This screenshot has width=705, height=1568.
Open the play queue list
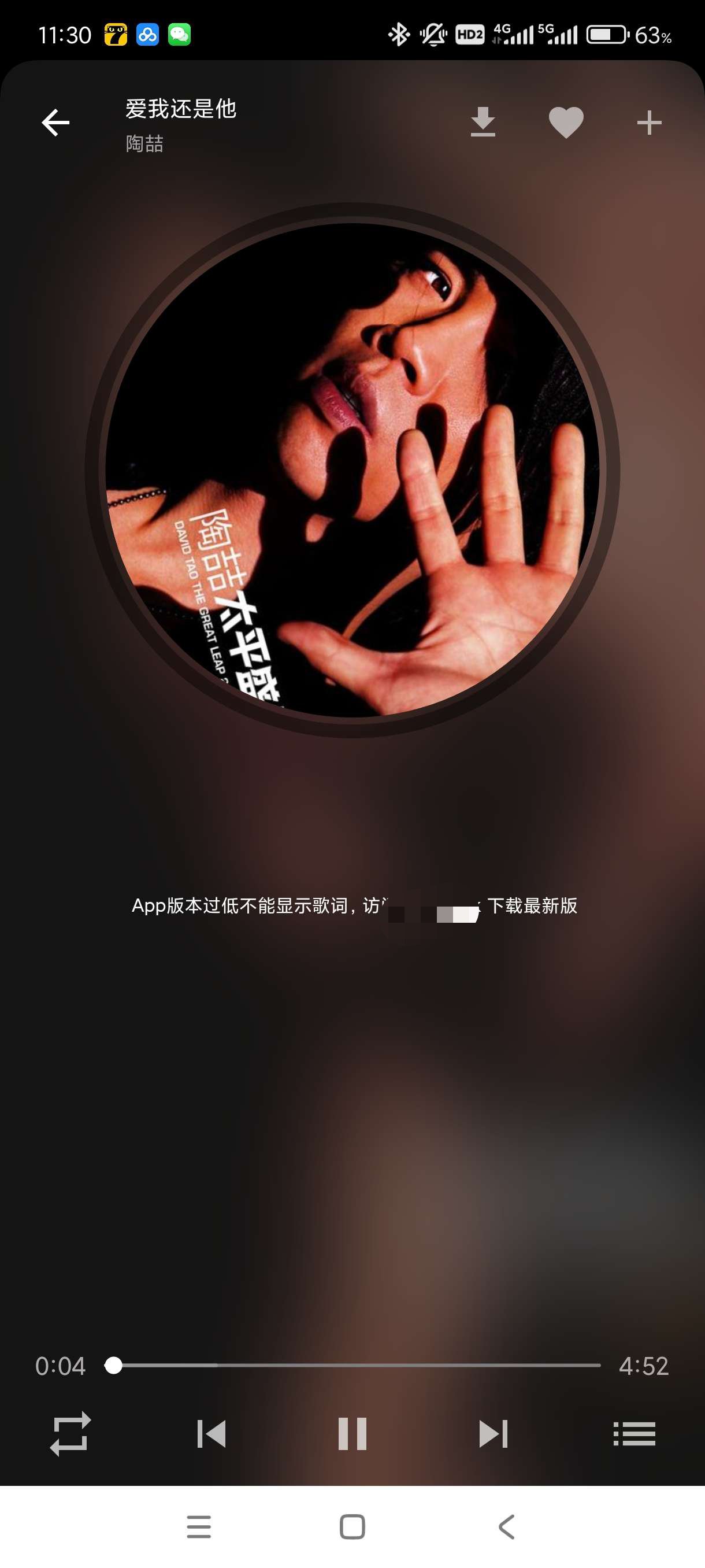(x=634, y=1433)
